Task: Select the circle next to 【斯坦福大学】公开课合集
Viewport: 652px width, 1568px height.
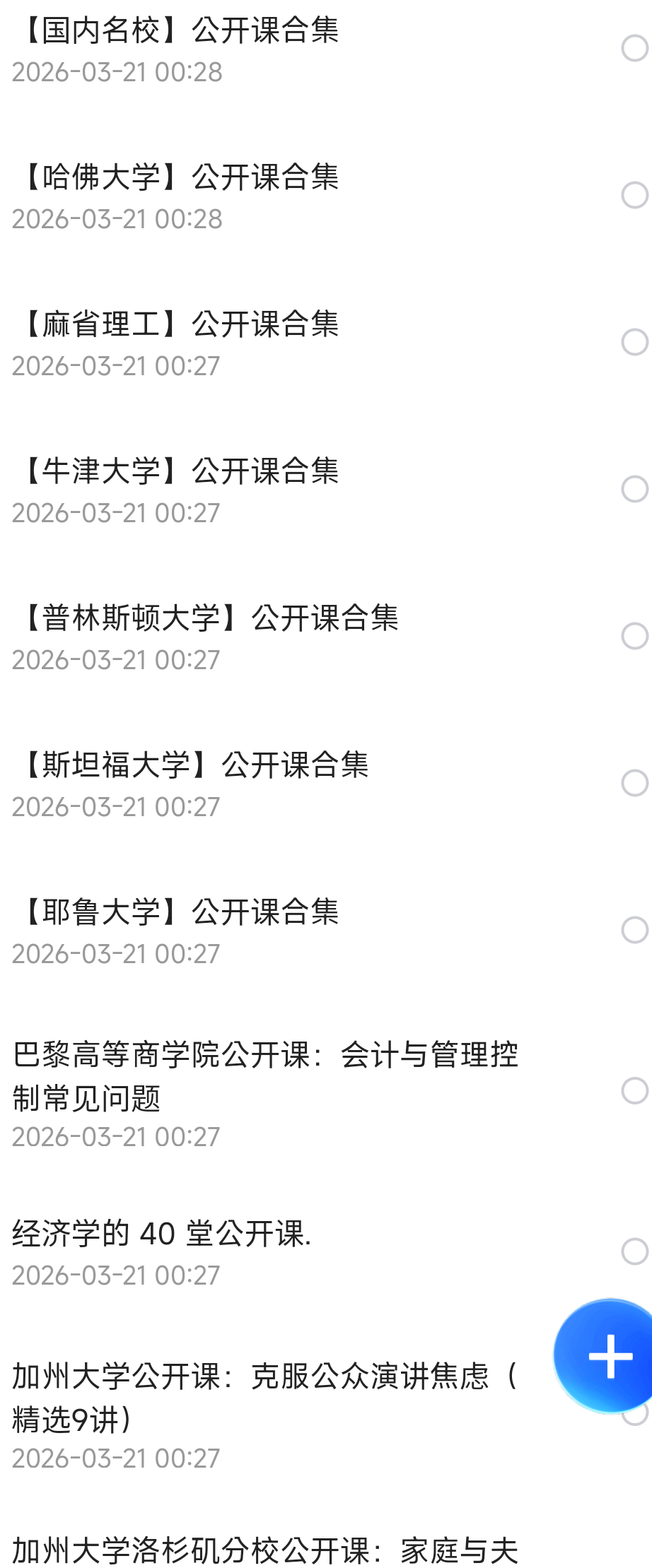Action: [634, 784]
